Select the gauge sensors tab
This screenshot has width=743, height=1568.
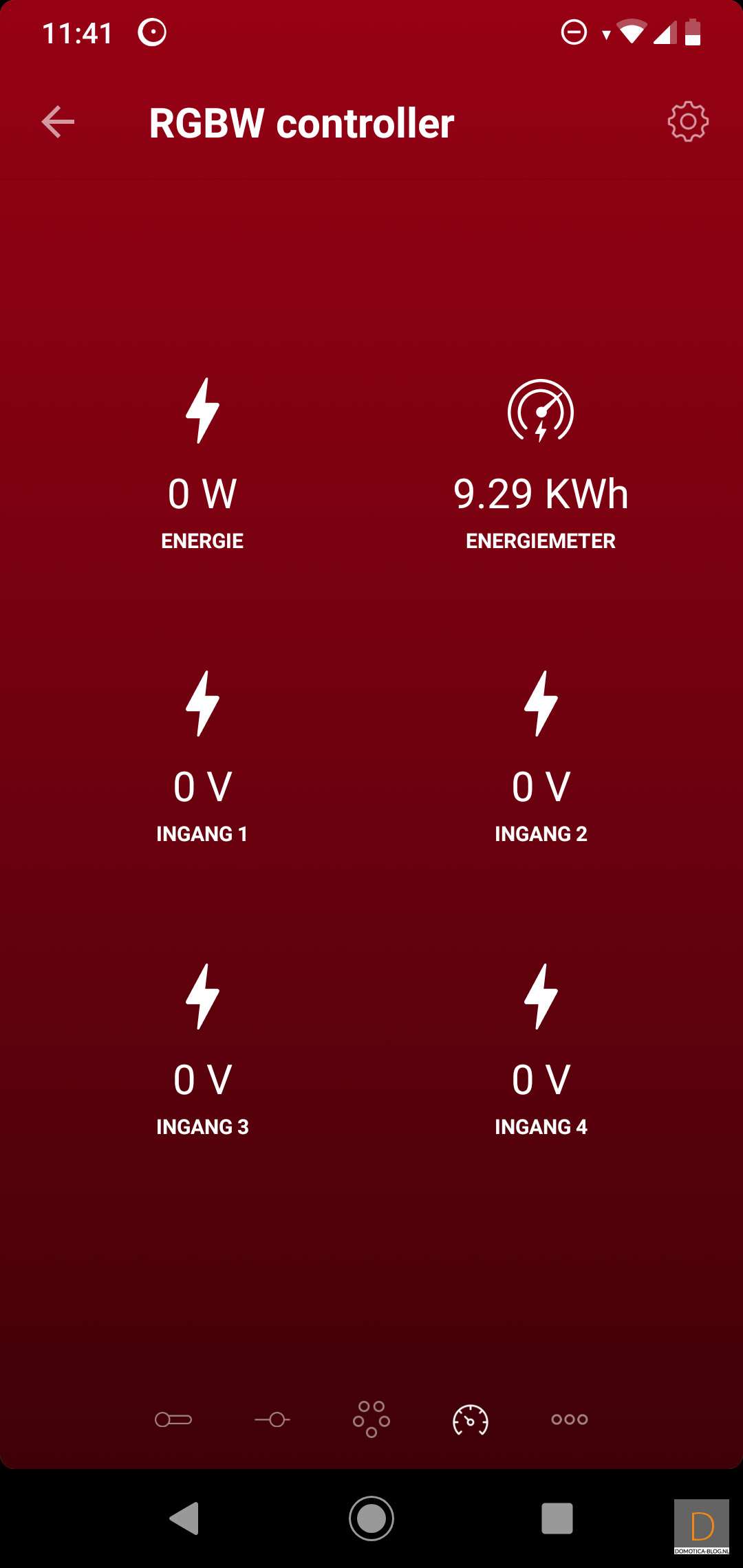click(471, 1419)
